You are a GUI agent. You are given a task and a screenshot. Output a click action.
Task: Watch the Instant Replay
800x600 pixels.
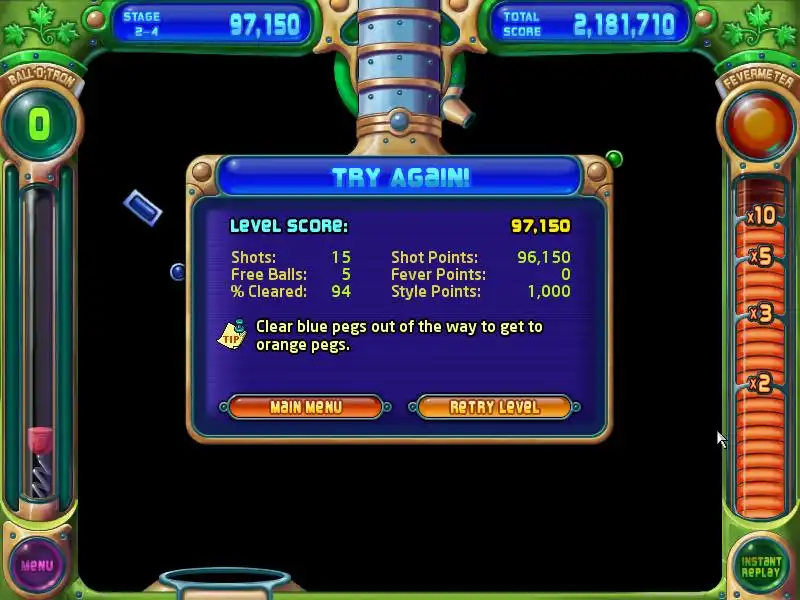point(761,566)
